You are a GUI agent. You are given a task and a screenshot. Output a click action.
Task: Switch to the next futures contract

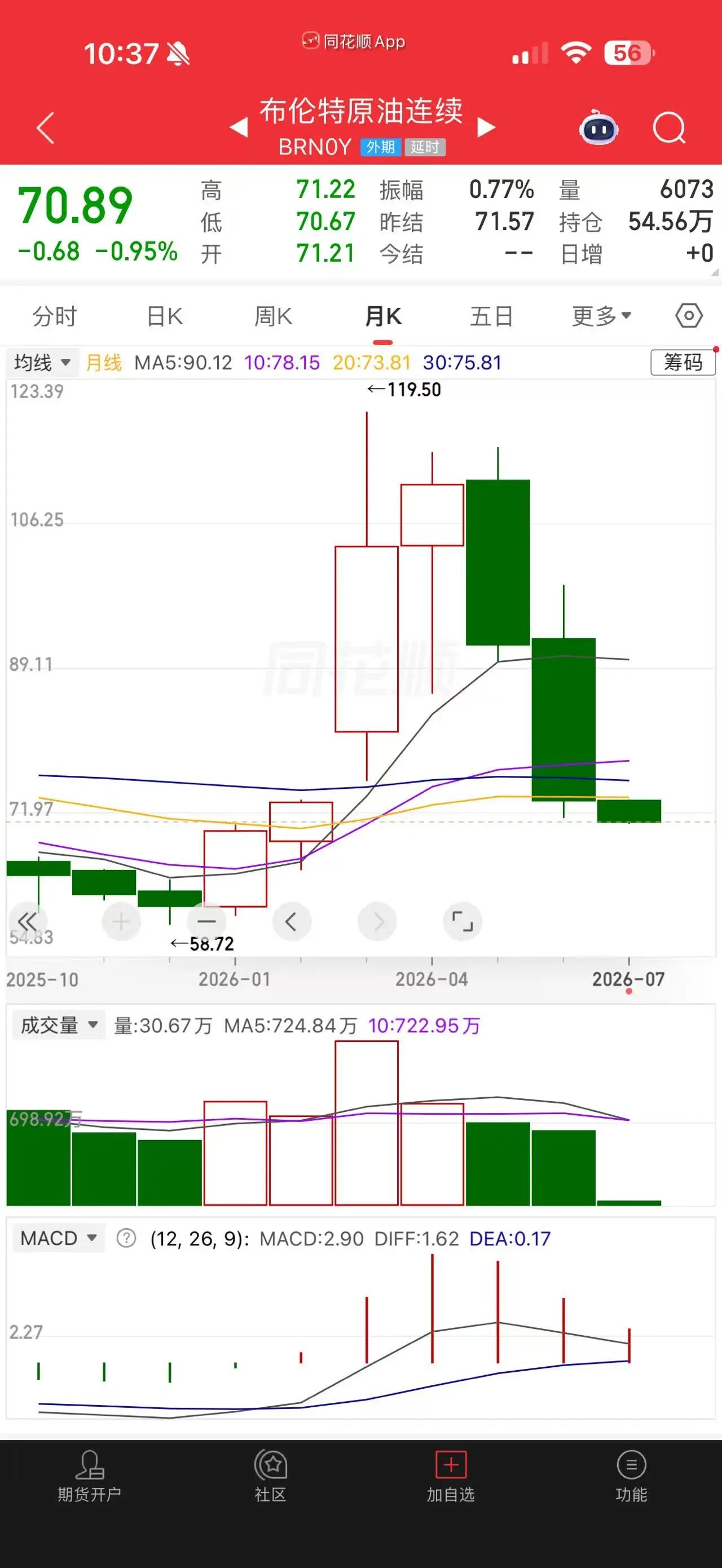click(486, 128)
